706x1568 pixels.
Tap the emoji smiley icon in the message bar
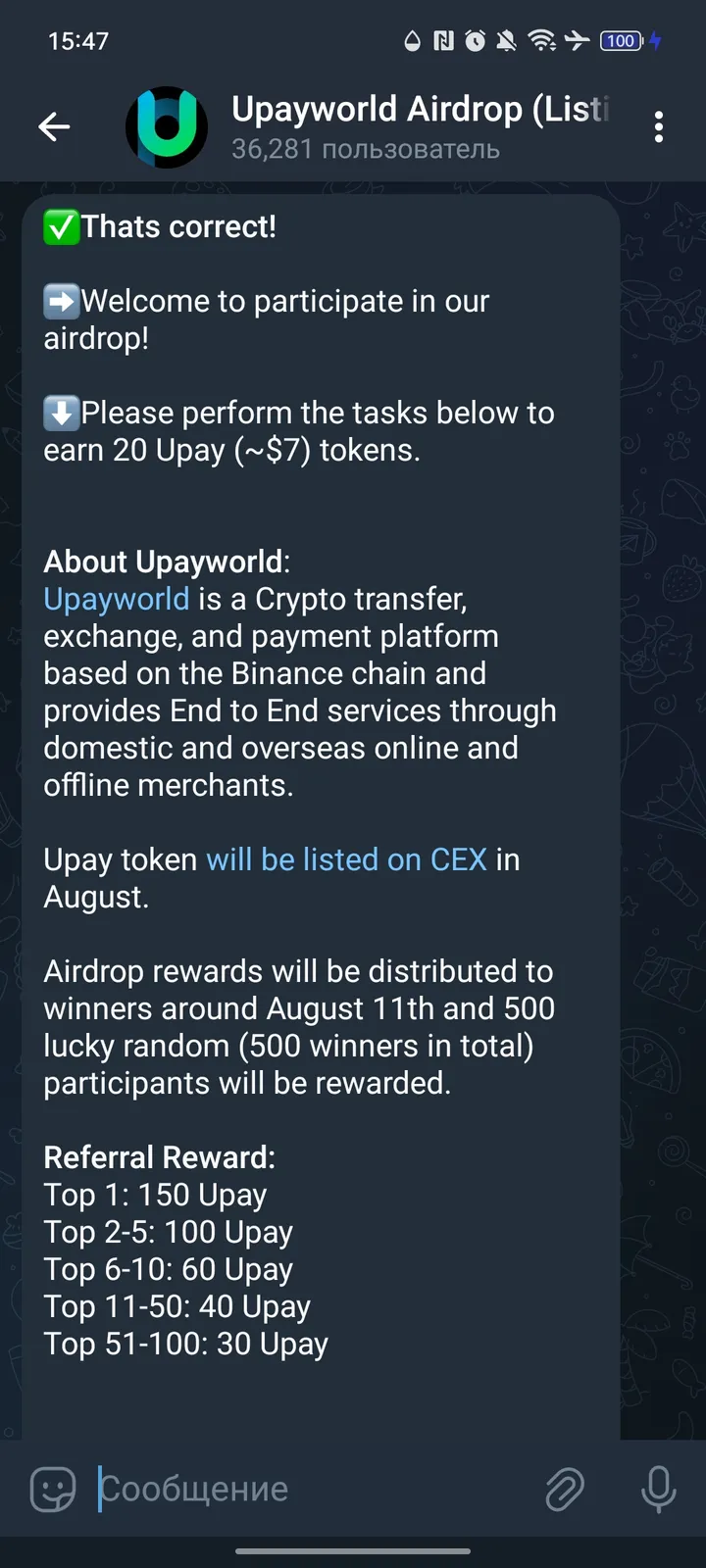[x=51, y=1489]
